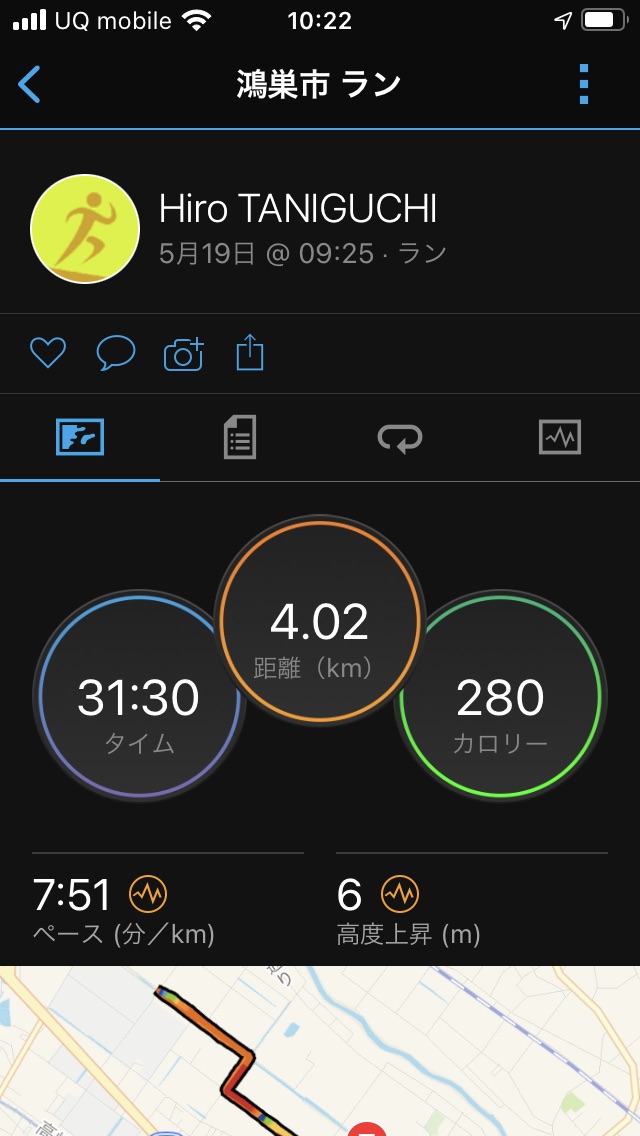Image resolution: width=640 pixels, height=1136 pixels.
Task: Open the elevation chart icon next to 6
Action: pos(400,894)
